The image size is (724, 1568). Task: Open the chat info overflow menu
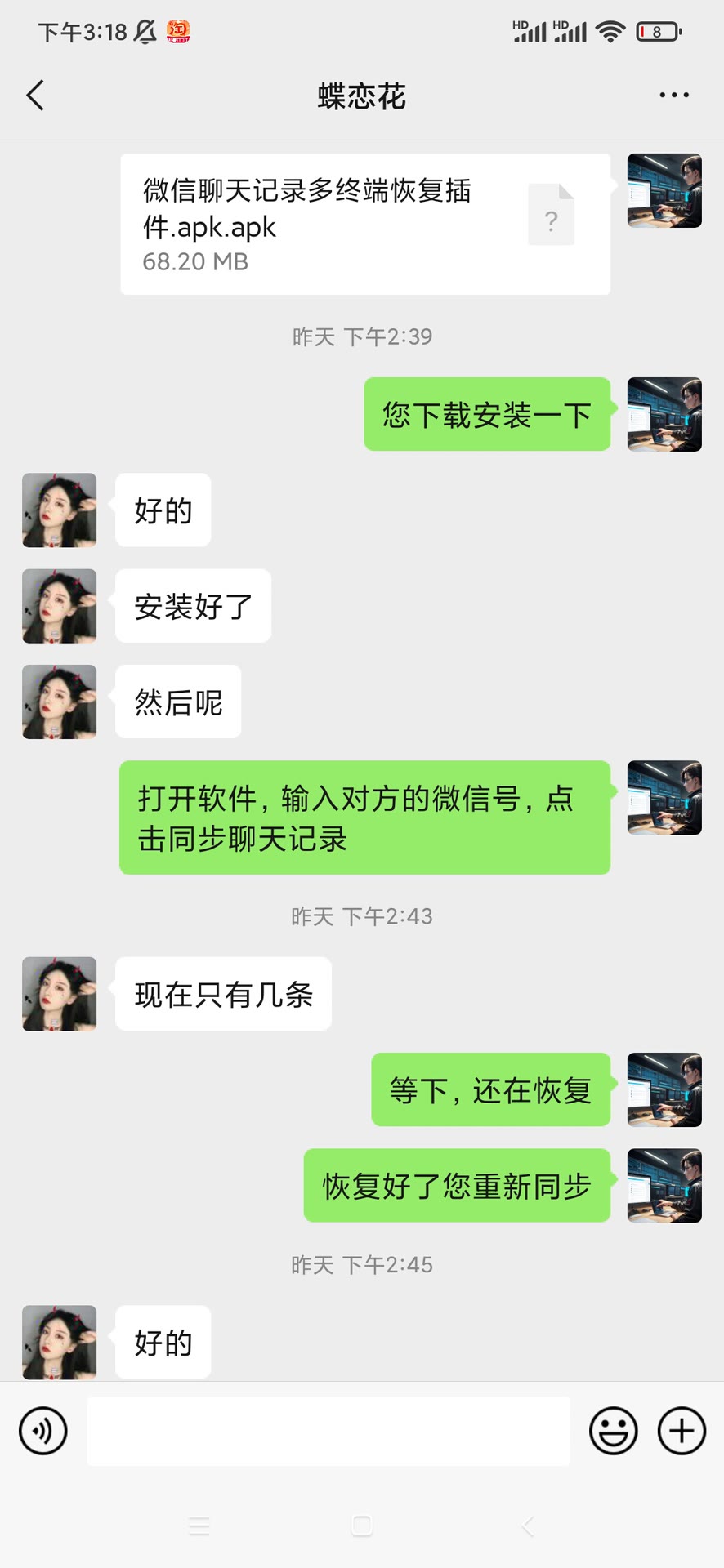click(673, 96)
